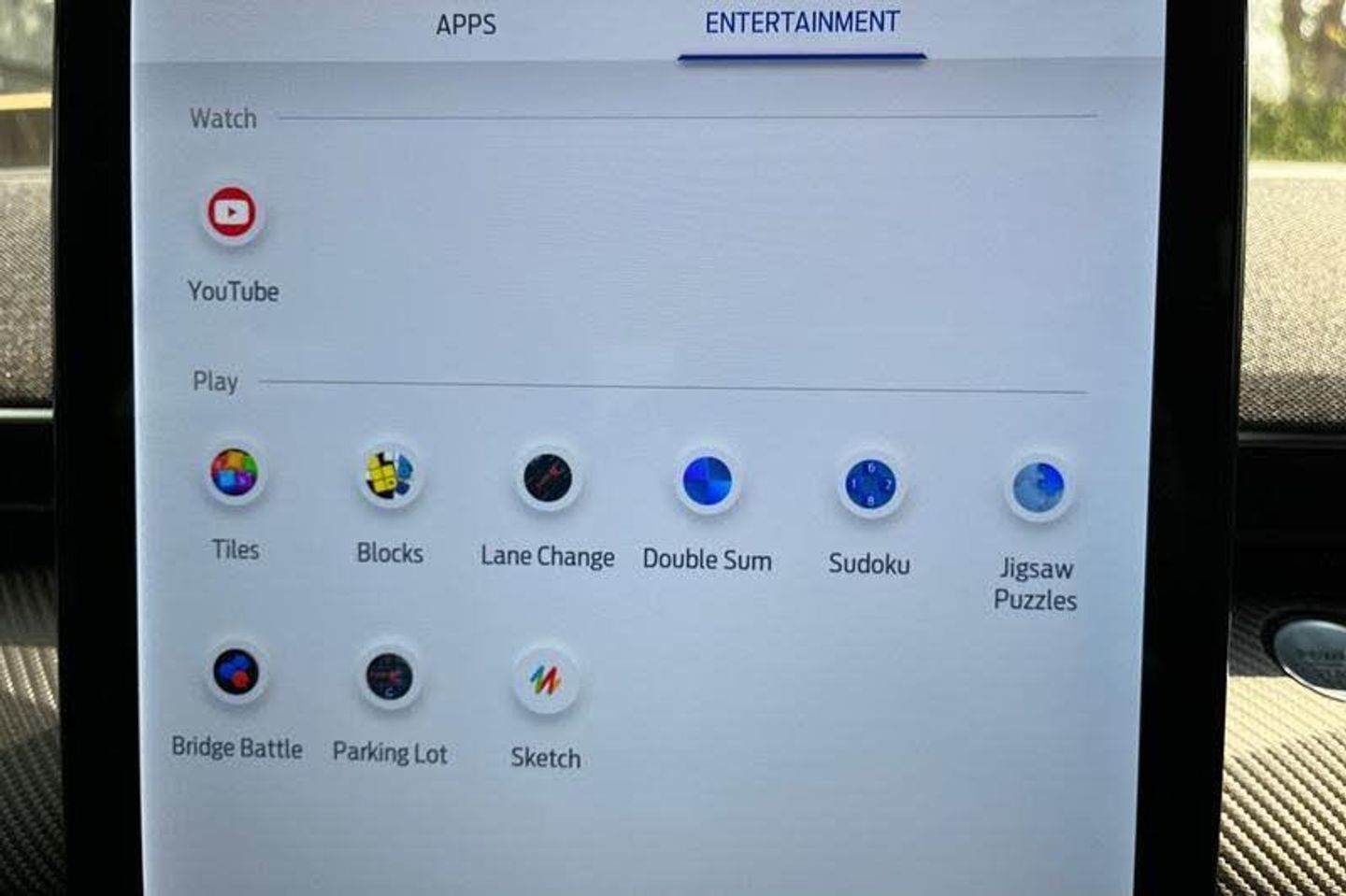Open the Parking Lot game
The width and height of the screenshot is (1346, 896).
tap(390, 676)
